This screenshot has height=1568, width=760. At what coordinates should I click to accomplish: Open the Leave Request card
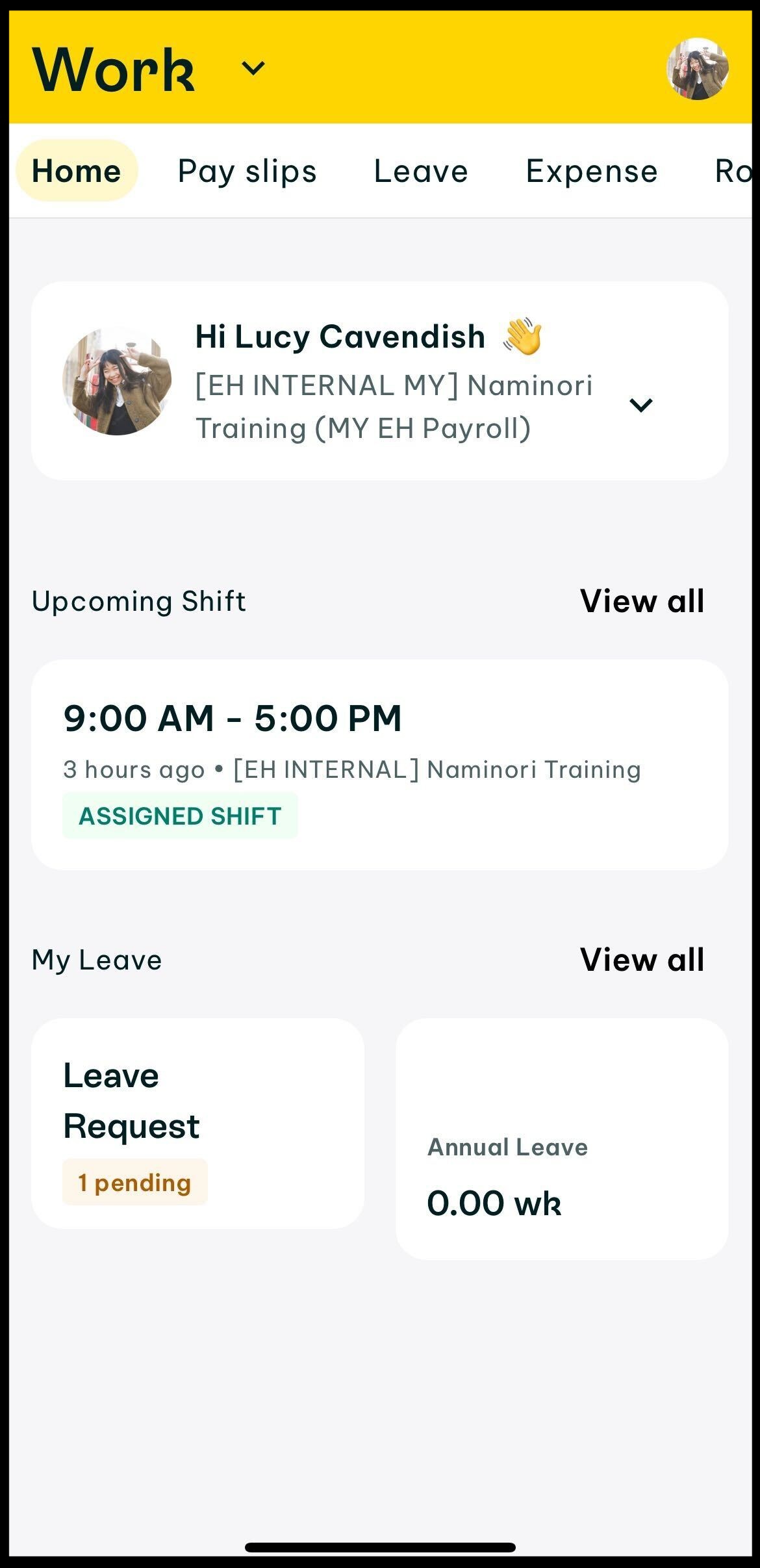[197, 1124]
